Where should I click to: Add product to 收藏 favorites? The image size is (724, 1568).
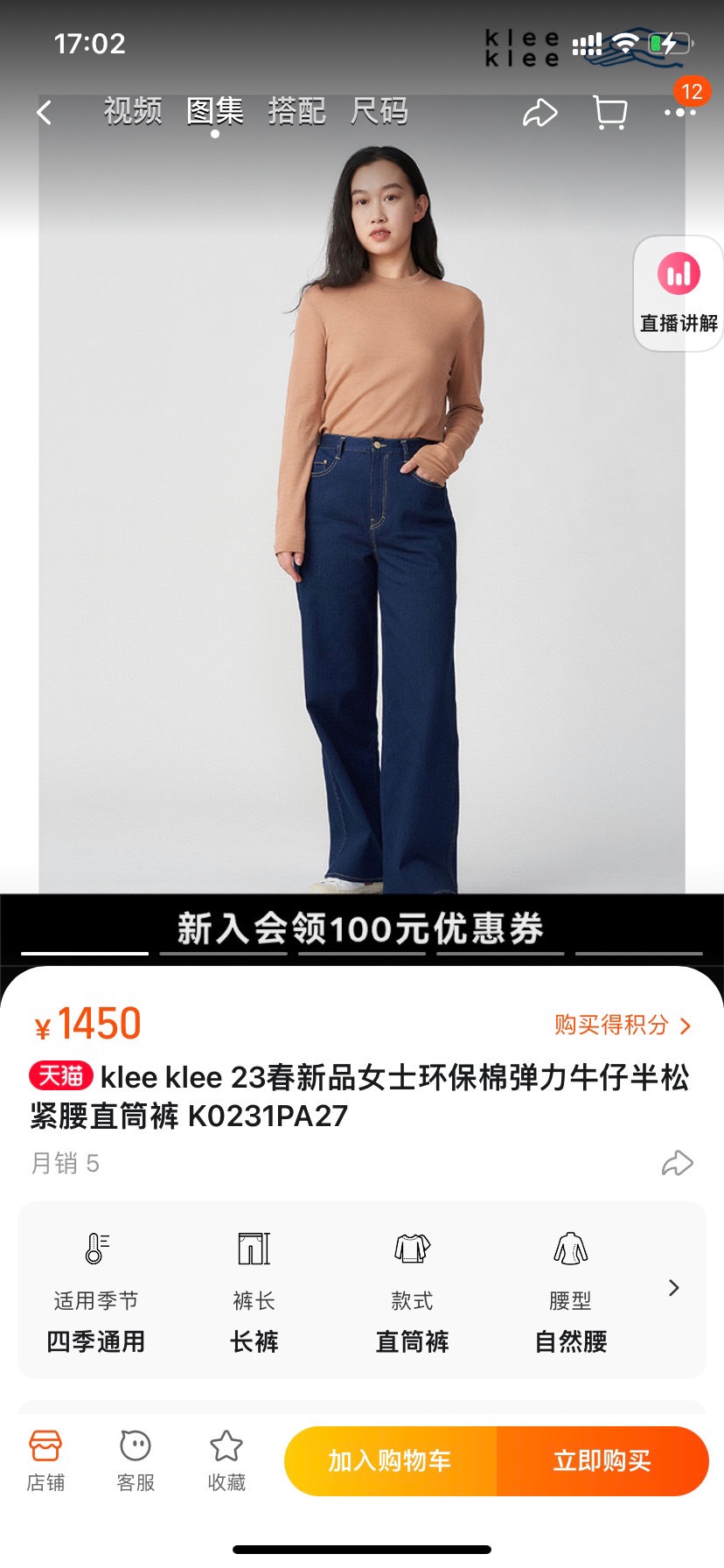pos(226,1459)
